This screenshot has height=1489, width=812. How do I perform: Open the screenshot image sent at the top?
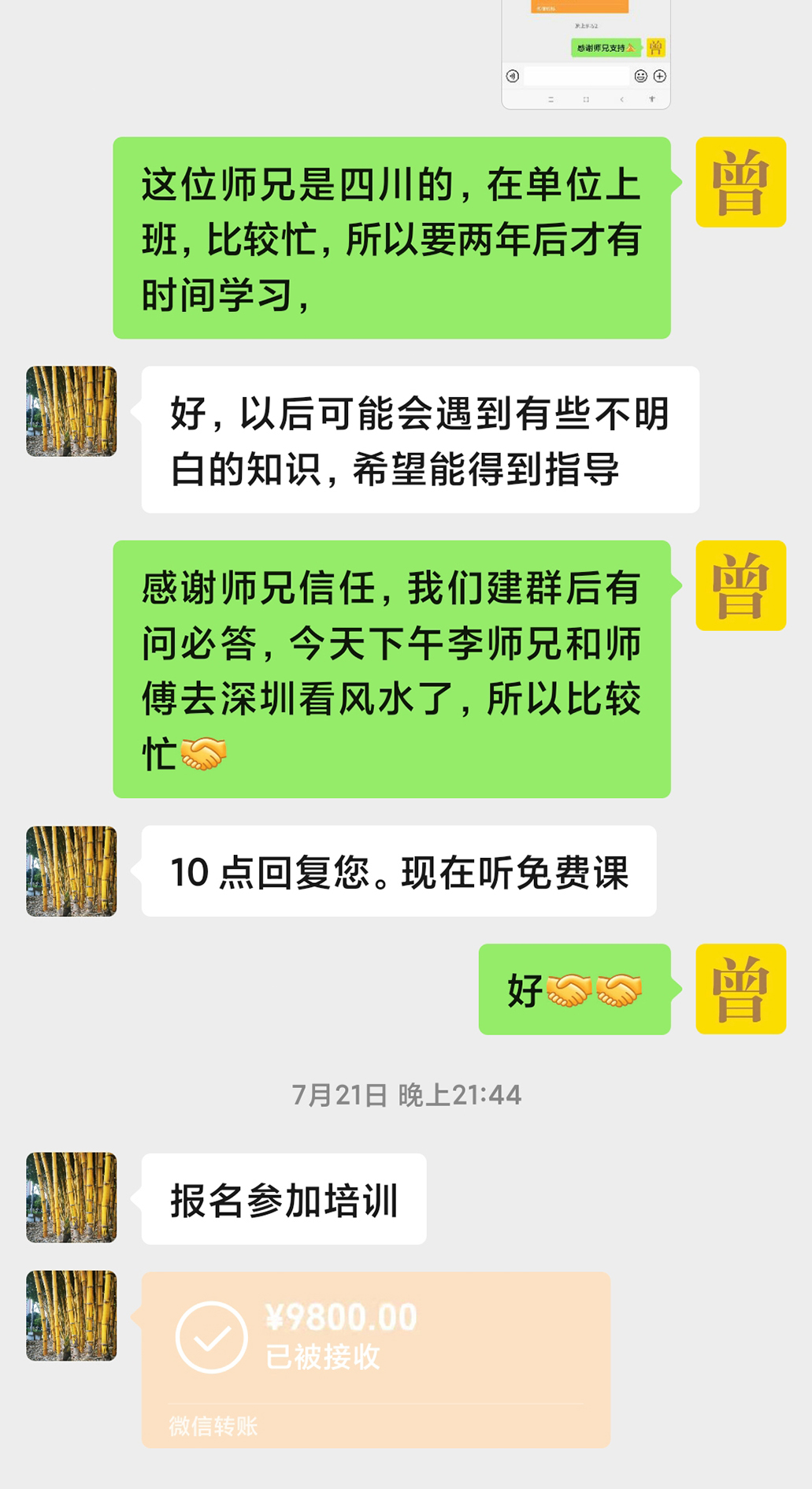(586, 54)
